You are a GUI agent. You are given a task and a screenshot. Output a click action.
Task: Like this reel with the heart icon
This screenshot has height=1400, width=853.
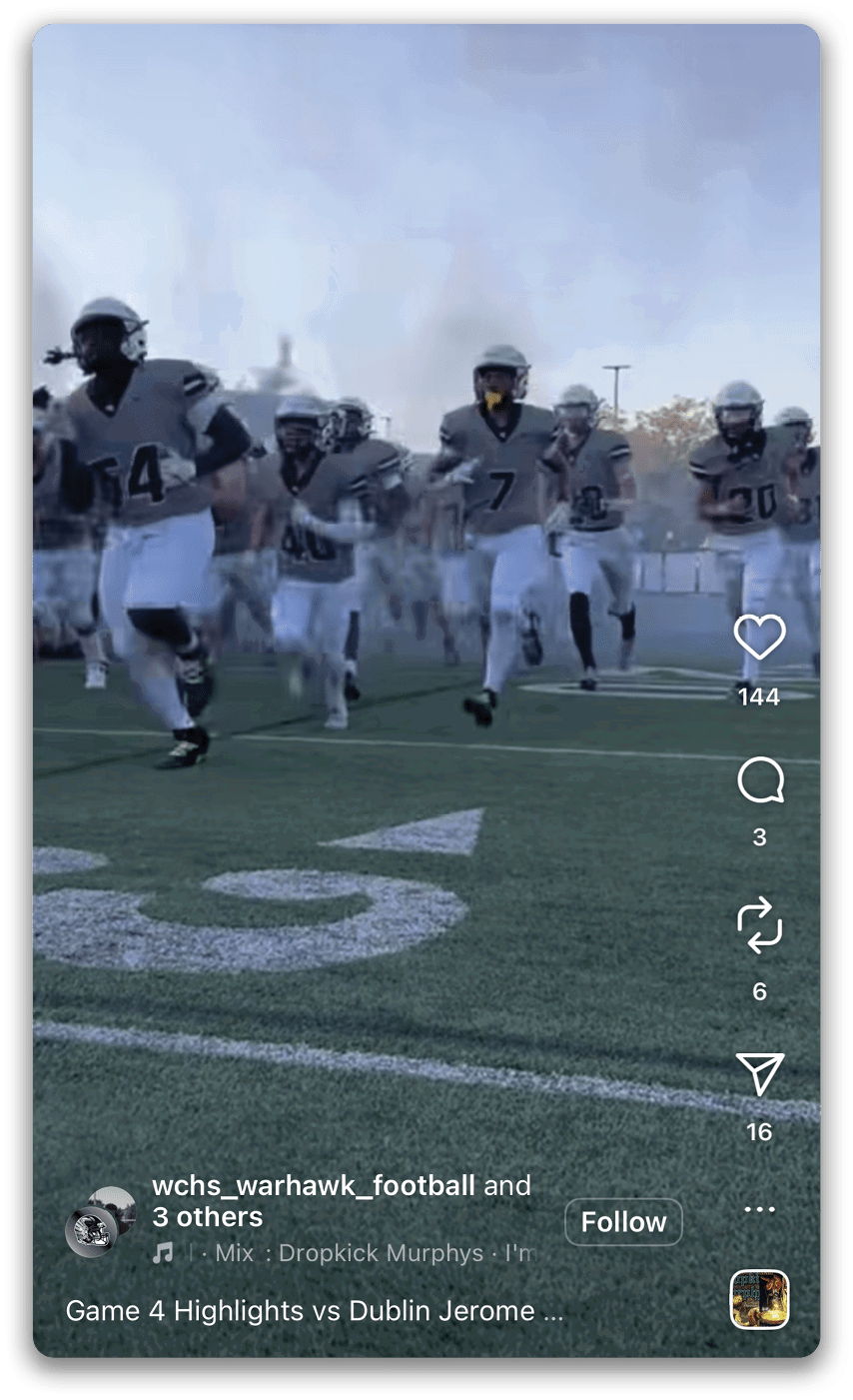point(759,638)
